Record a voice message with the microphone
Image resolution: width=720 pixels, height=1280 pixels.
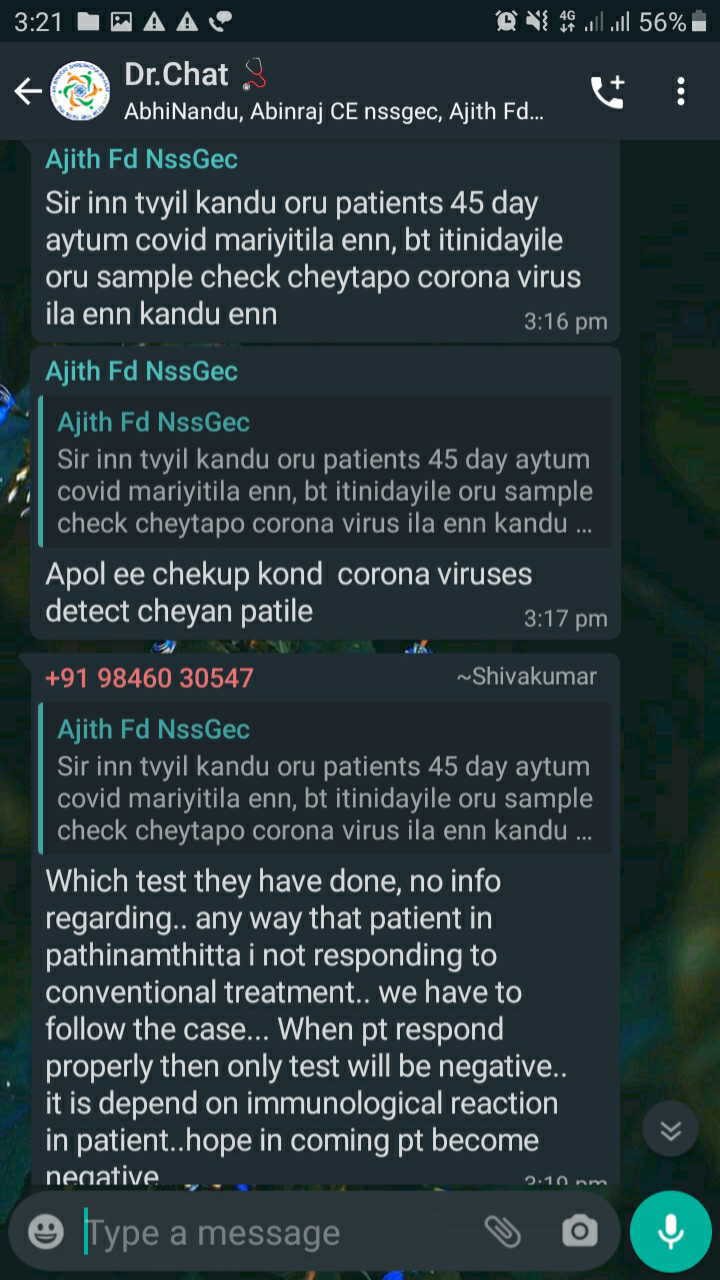click(670, 1232)
